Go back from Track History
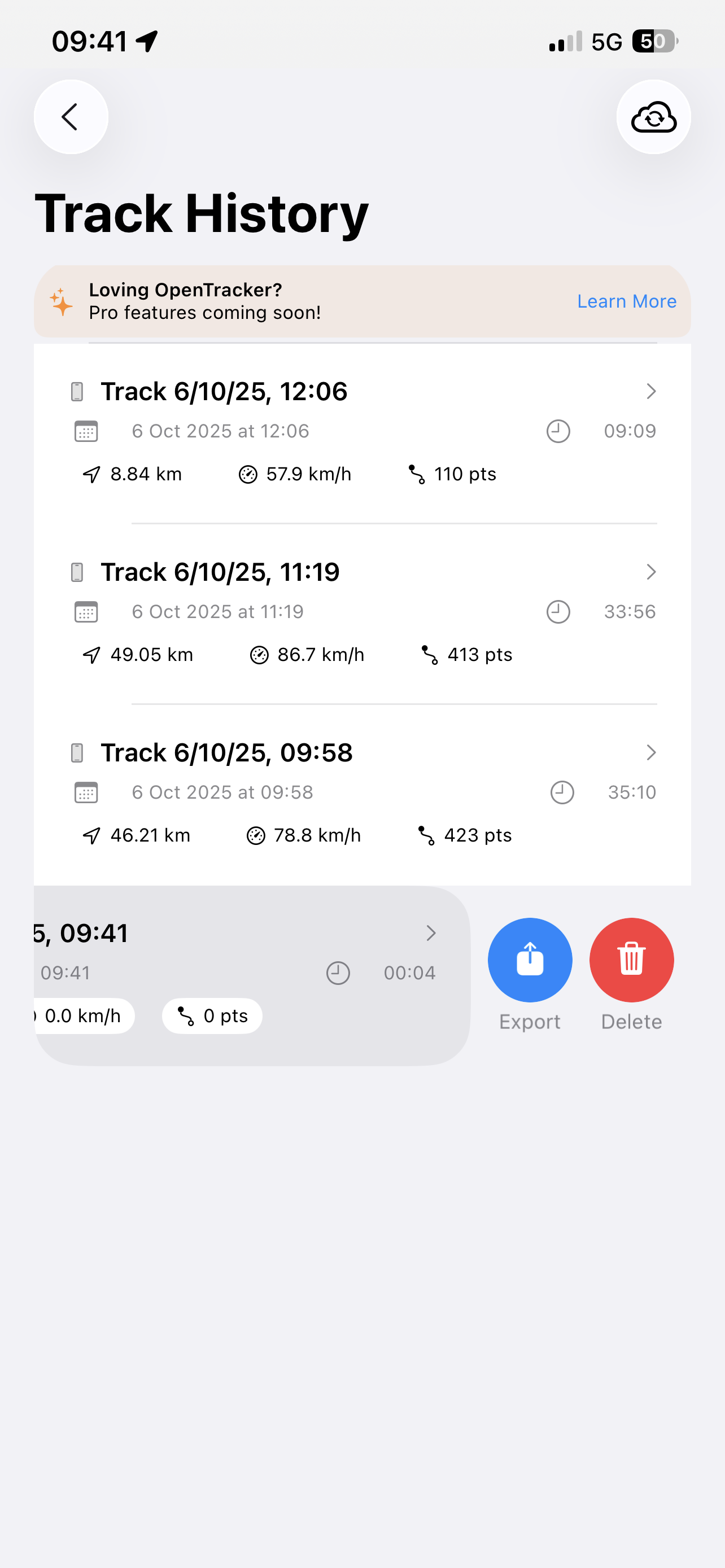 [x=71, y=117]
